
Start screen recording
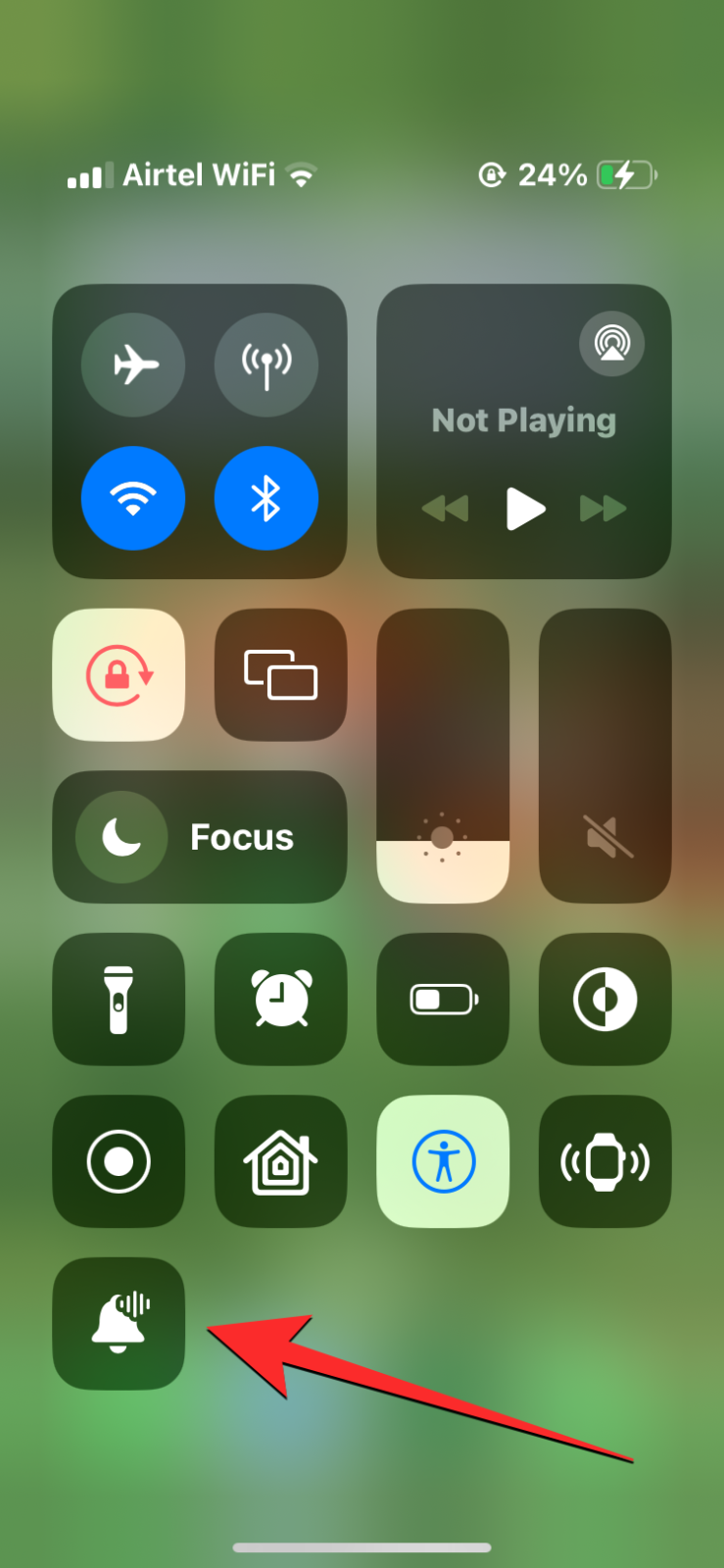click(119, 1161)
